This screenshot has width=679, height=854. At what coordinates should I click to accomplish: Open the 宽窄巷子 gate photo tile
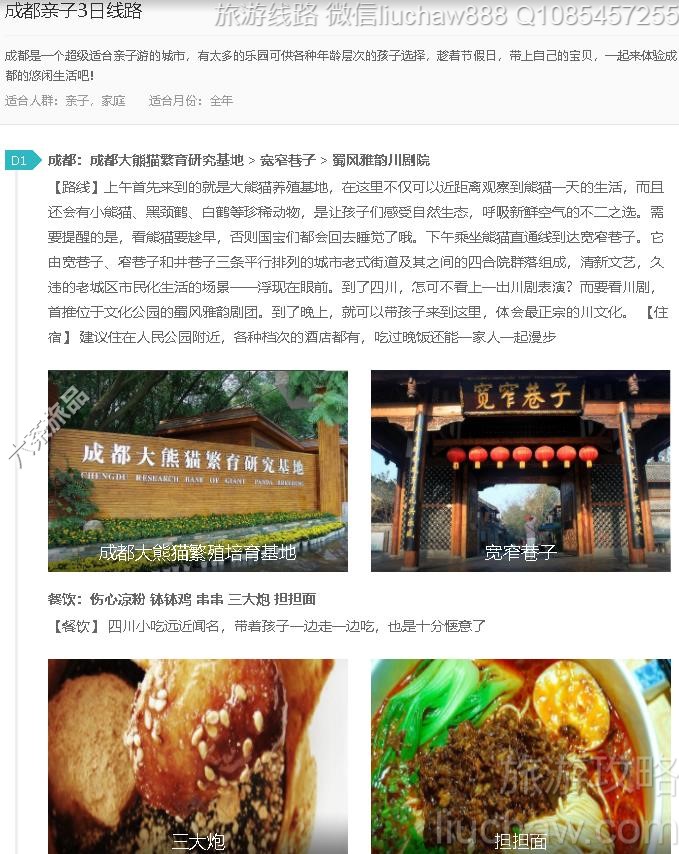coord(520,470)
